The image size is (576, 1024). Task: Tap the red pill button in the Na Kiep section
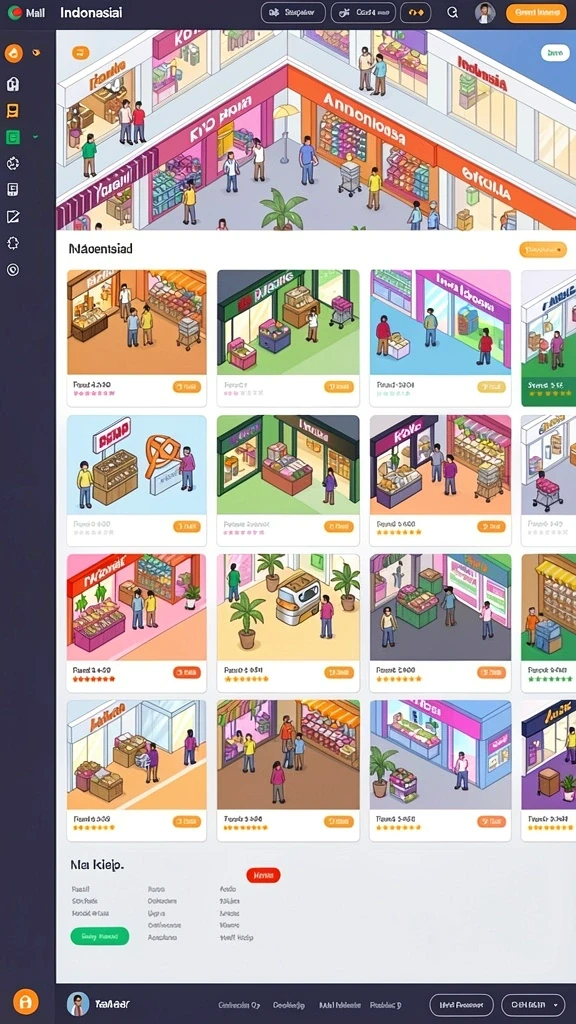[263, 875]
